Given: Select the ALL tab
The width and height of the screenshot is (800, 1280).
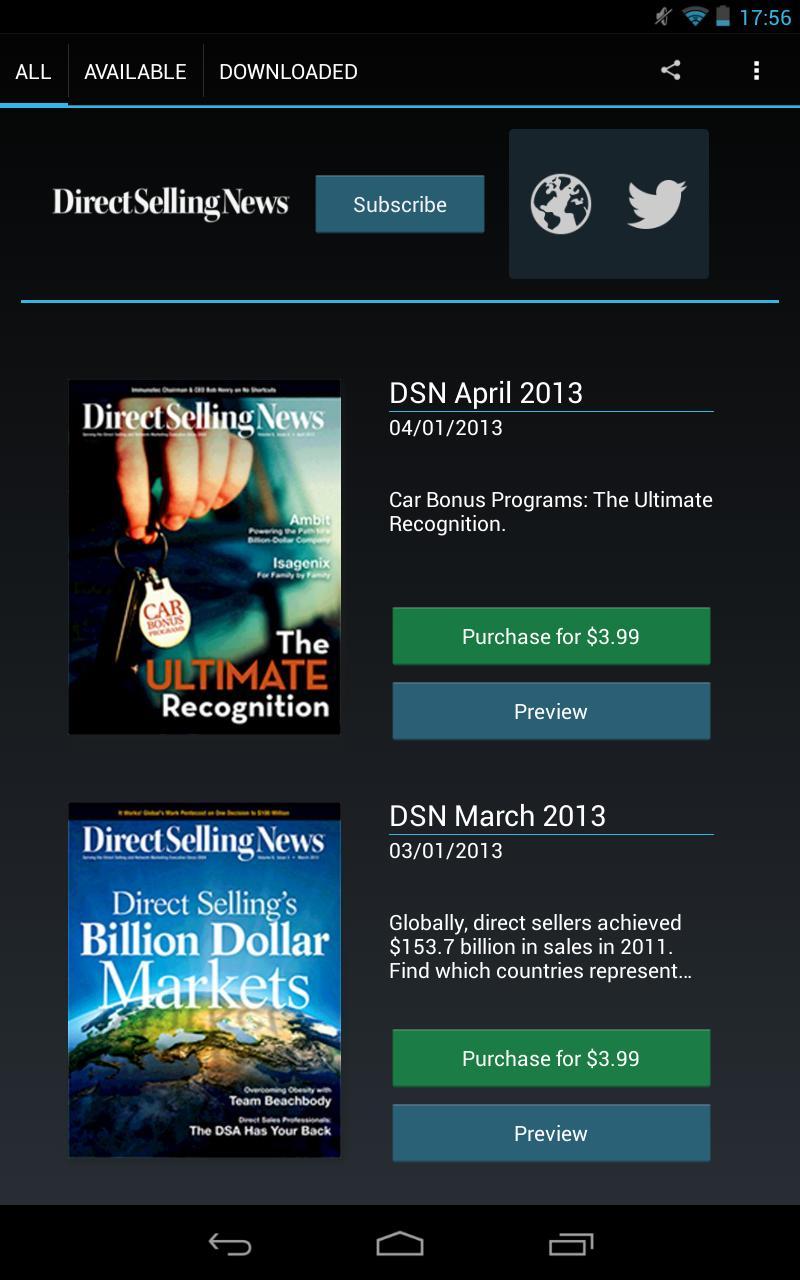Looking at the screenshot, I should coord(33,71).
